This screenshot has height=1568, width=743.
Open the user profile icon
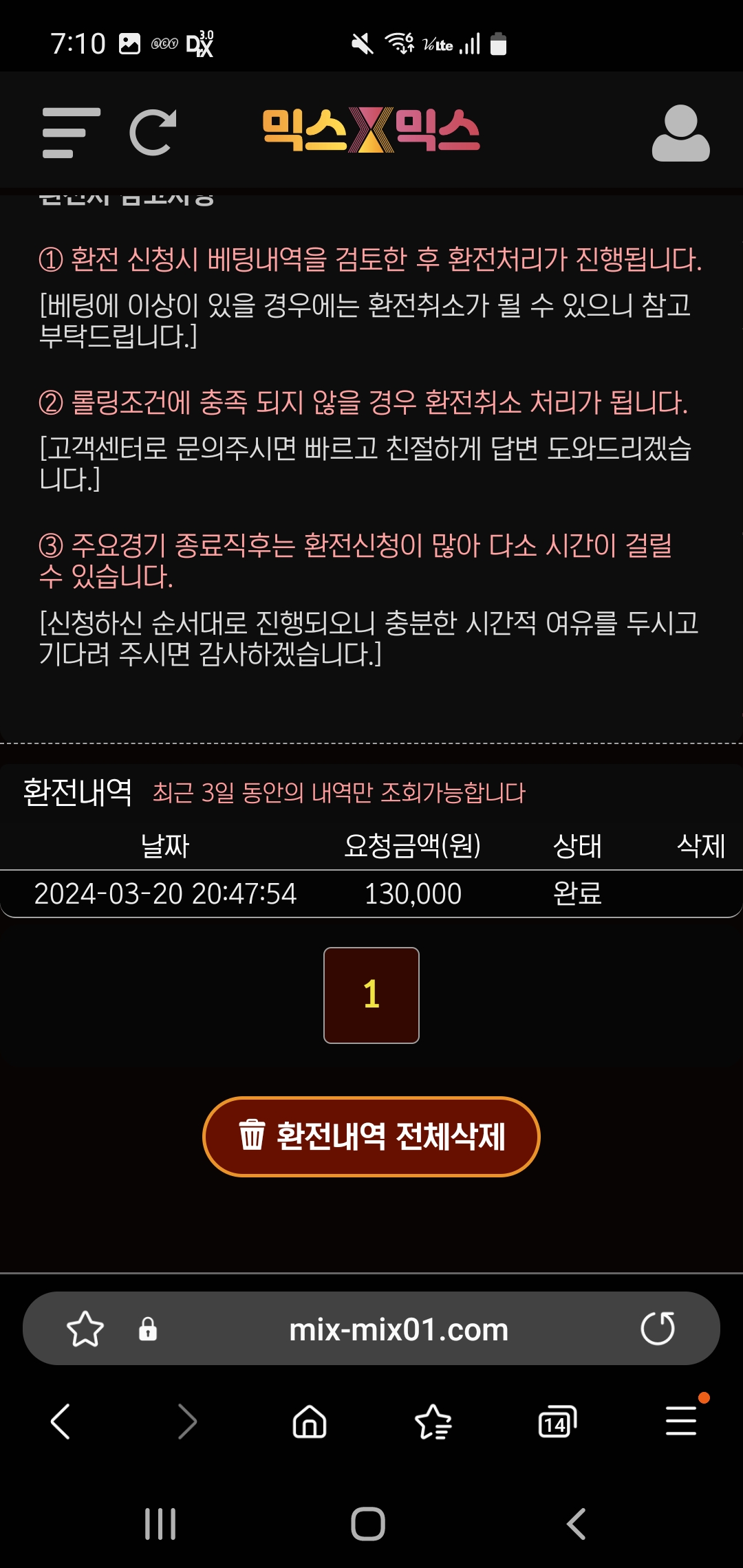click(680, 133)
